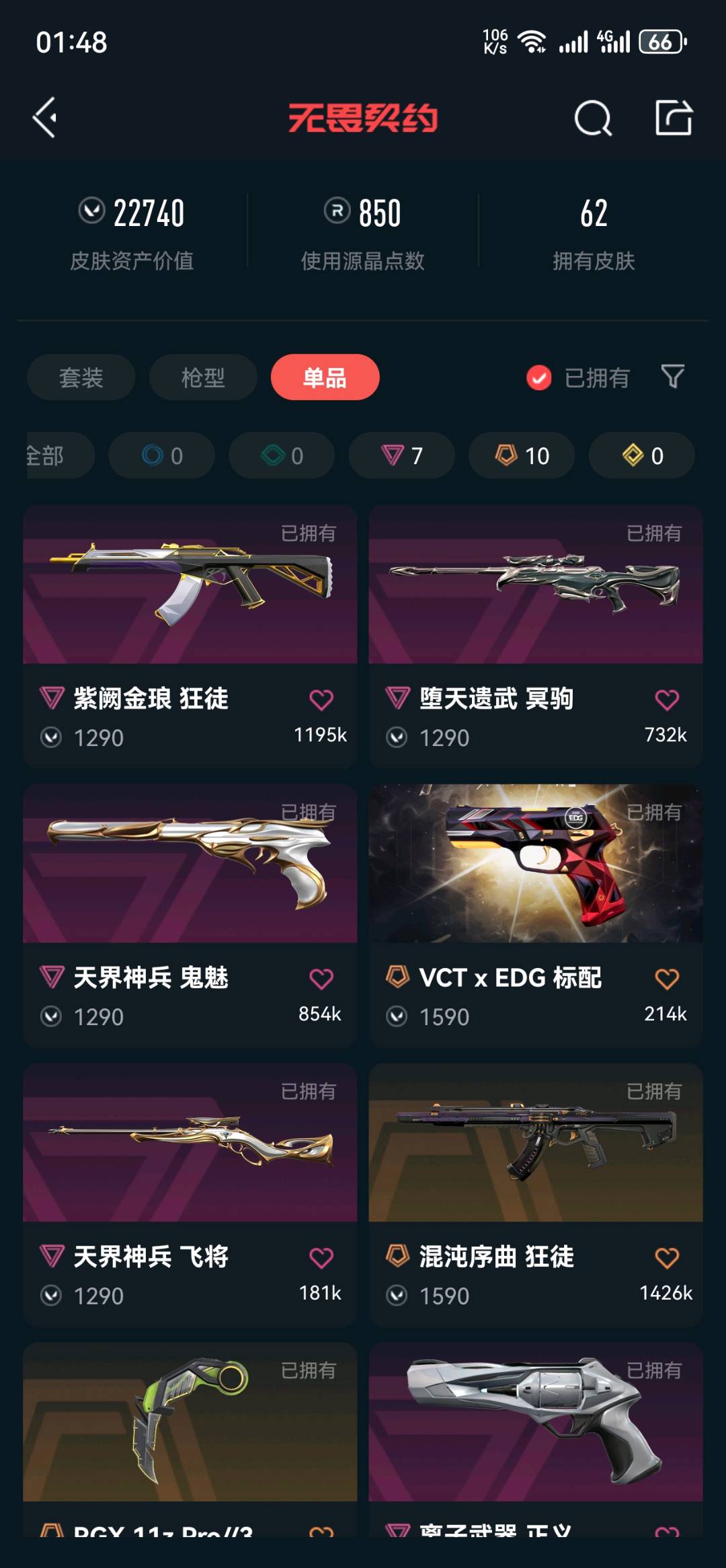Share this skin collection page
The height and width of the screenshot is (1568, 726).
tap(674, 118)
